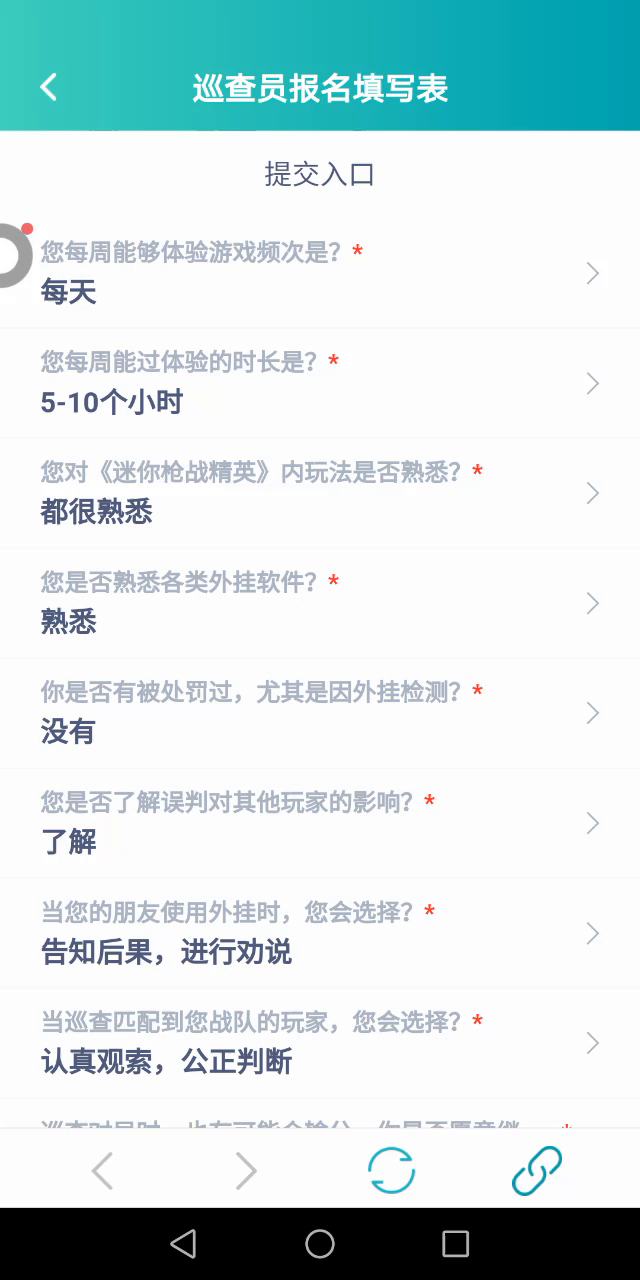Image resolution: width=640 pixels, height=1280 pixels.
Task: Change answer for 当您的朋友使用外挂时
Action: click(x=320, y=933)
